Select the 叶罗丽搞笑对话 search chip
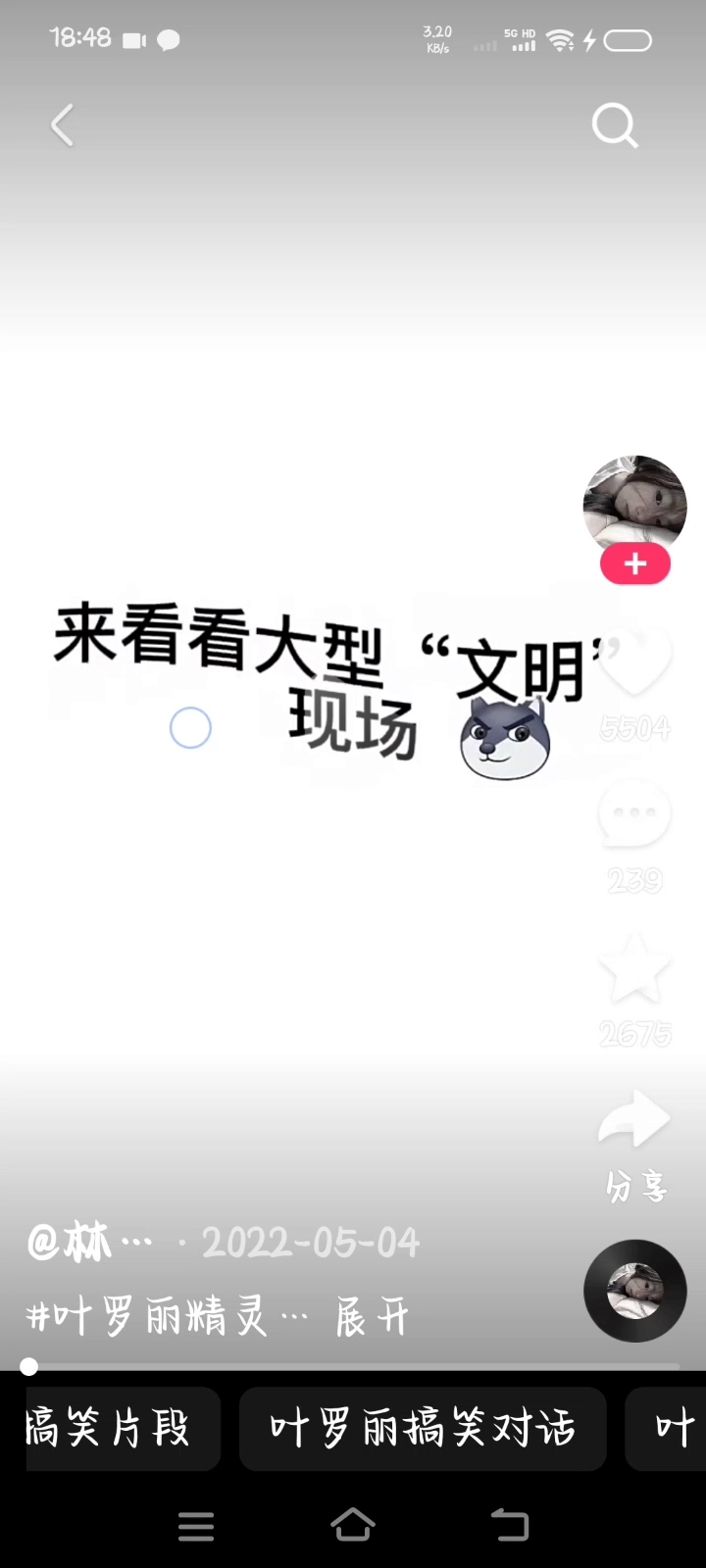 [x=422, y=1429]
